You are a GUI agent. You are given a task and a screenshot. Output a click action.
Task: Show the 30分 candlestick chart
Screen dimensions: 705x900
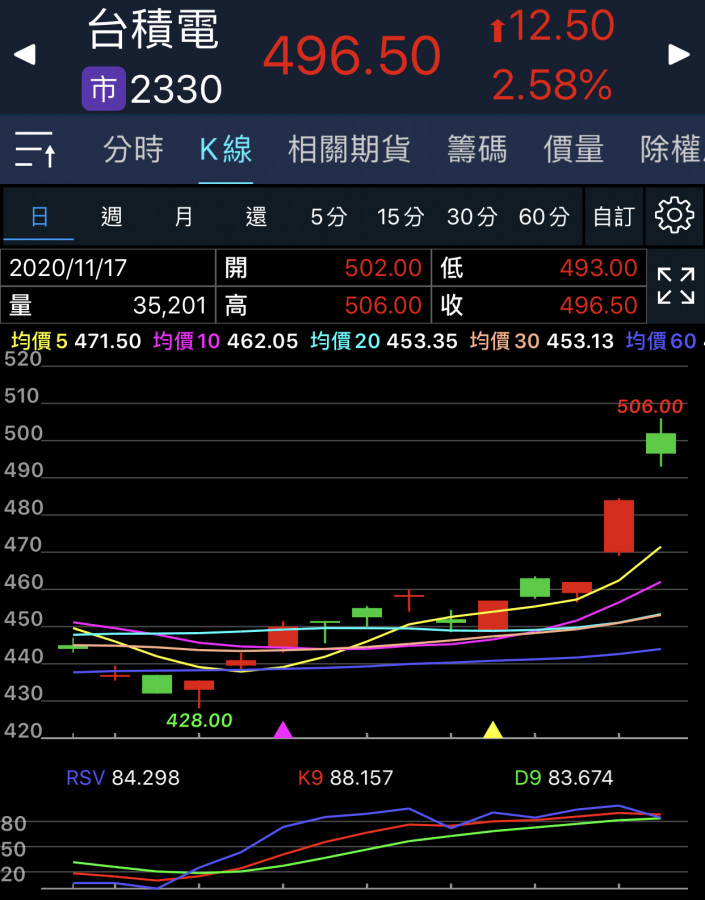coord(472,216)
